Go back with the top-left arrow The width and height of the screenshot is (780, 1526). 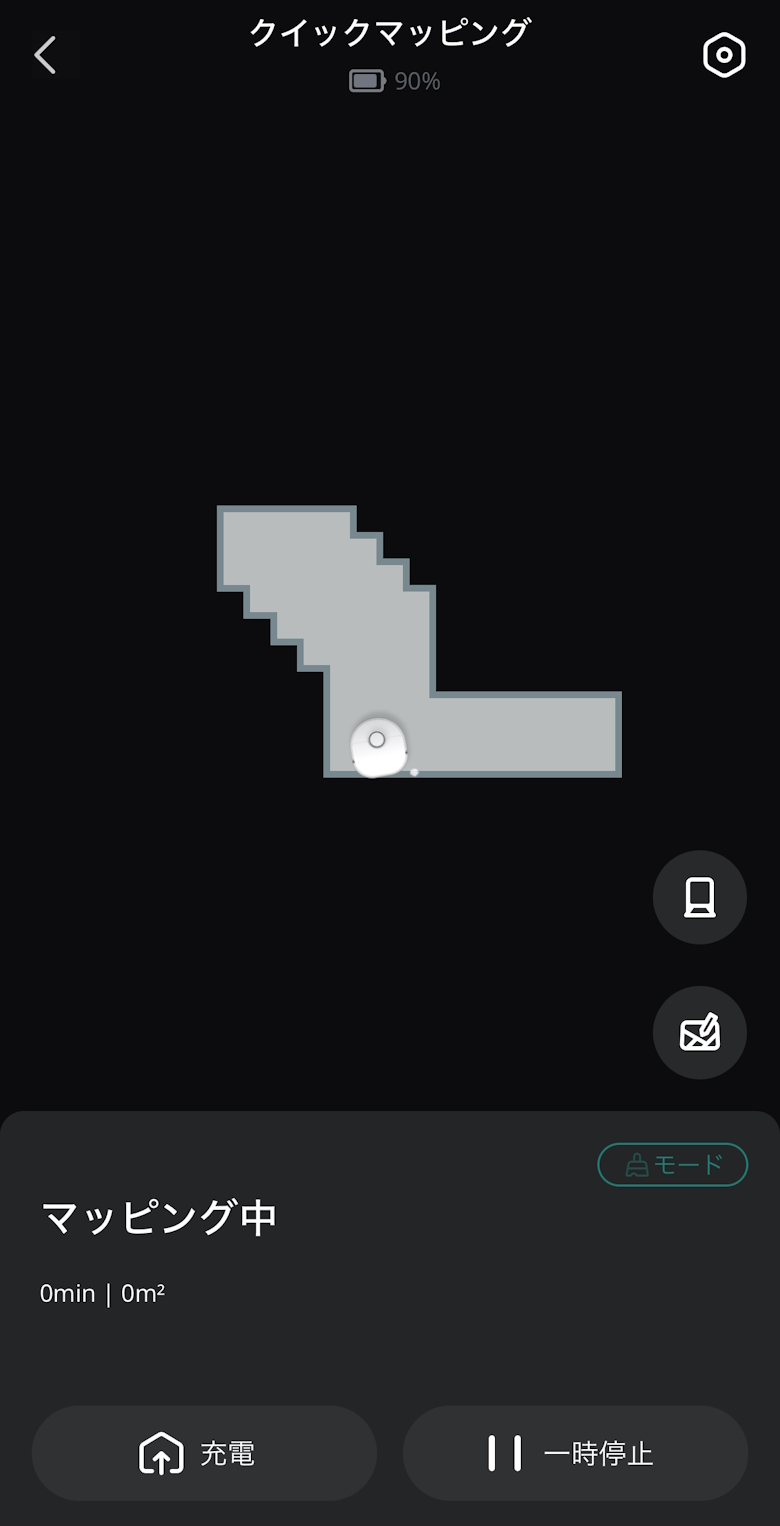45,55
